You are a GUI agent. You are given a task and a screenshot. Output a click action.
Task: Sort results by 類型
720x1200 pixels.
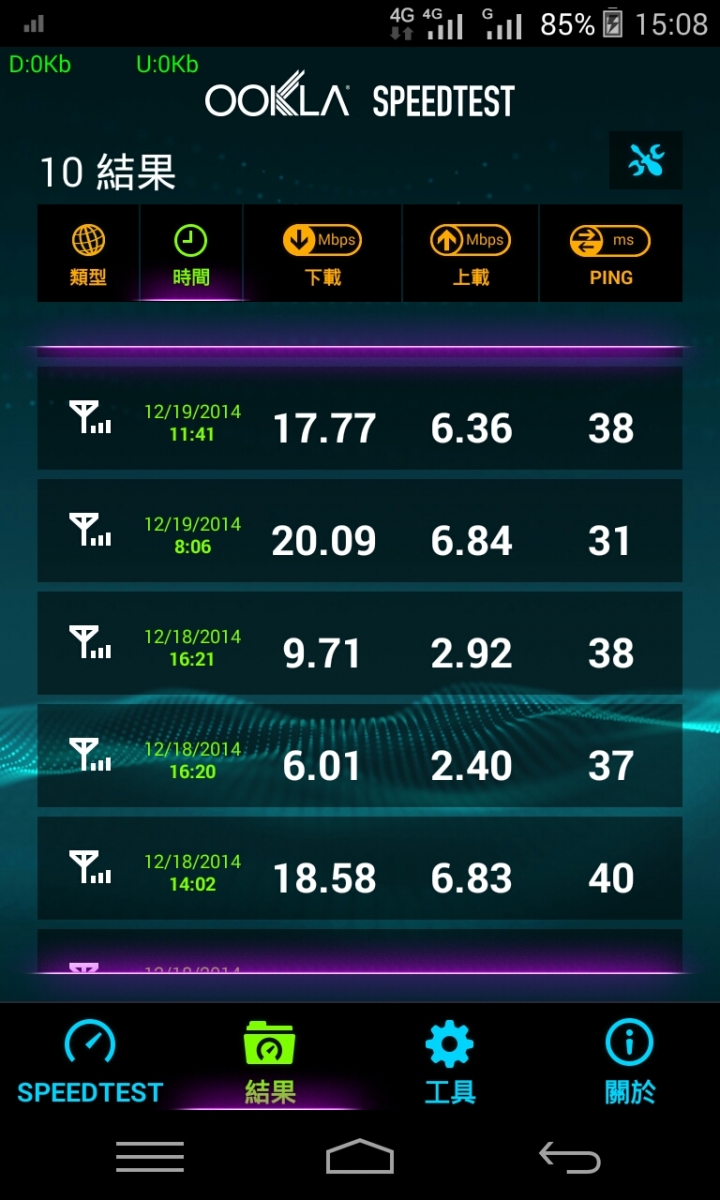coord(88,254)
